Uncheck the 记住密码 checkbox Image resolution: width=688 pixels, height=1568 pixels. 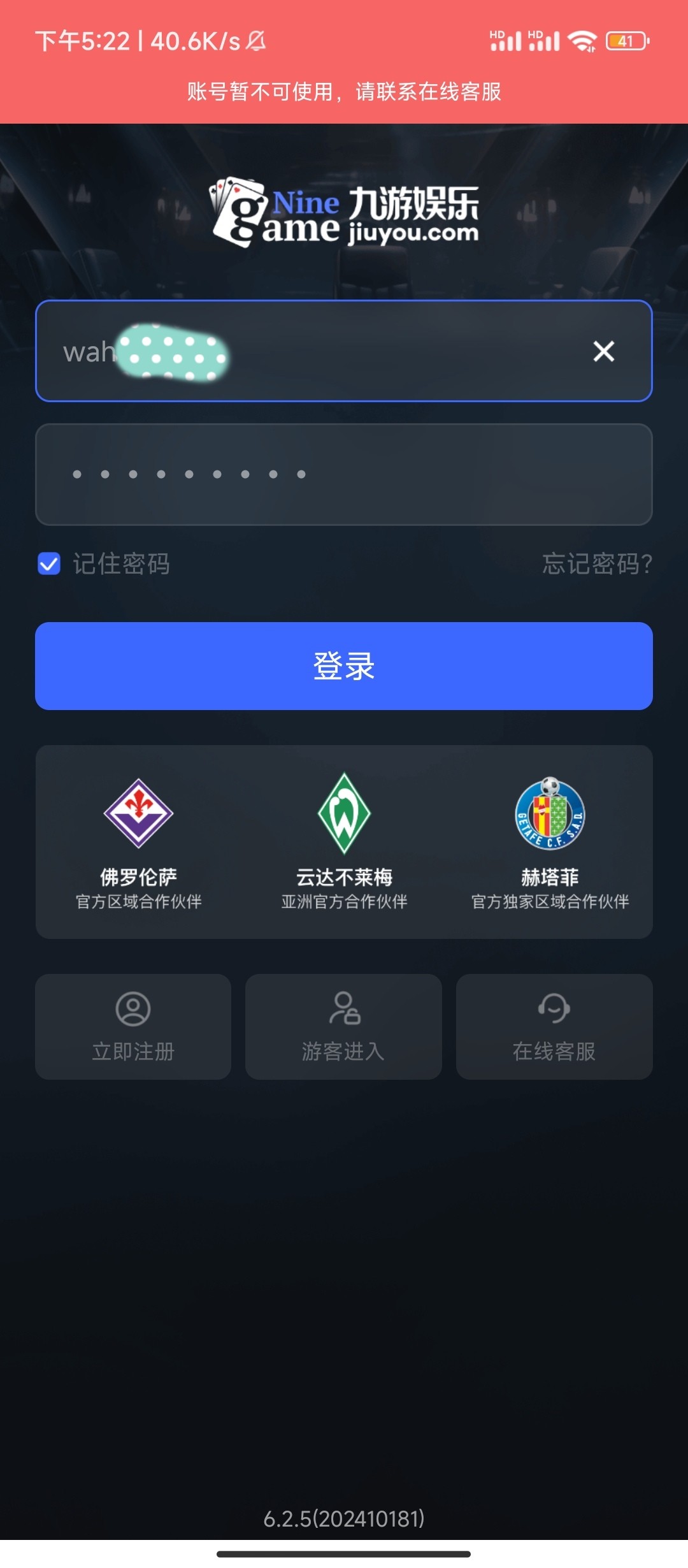coord(49,564)
